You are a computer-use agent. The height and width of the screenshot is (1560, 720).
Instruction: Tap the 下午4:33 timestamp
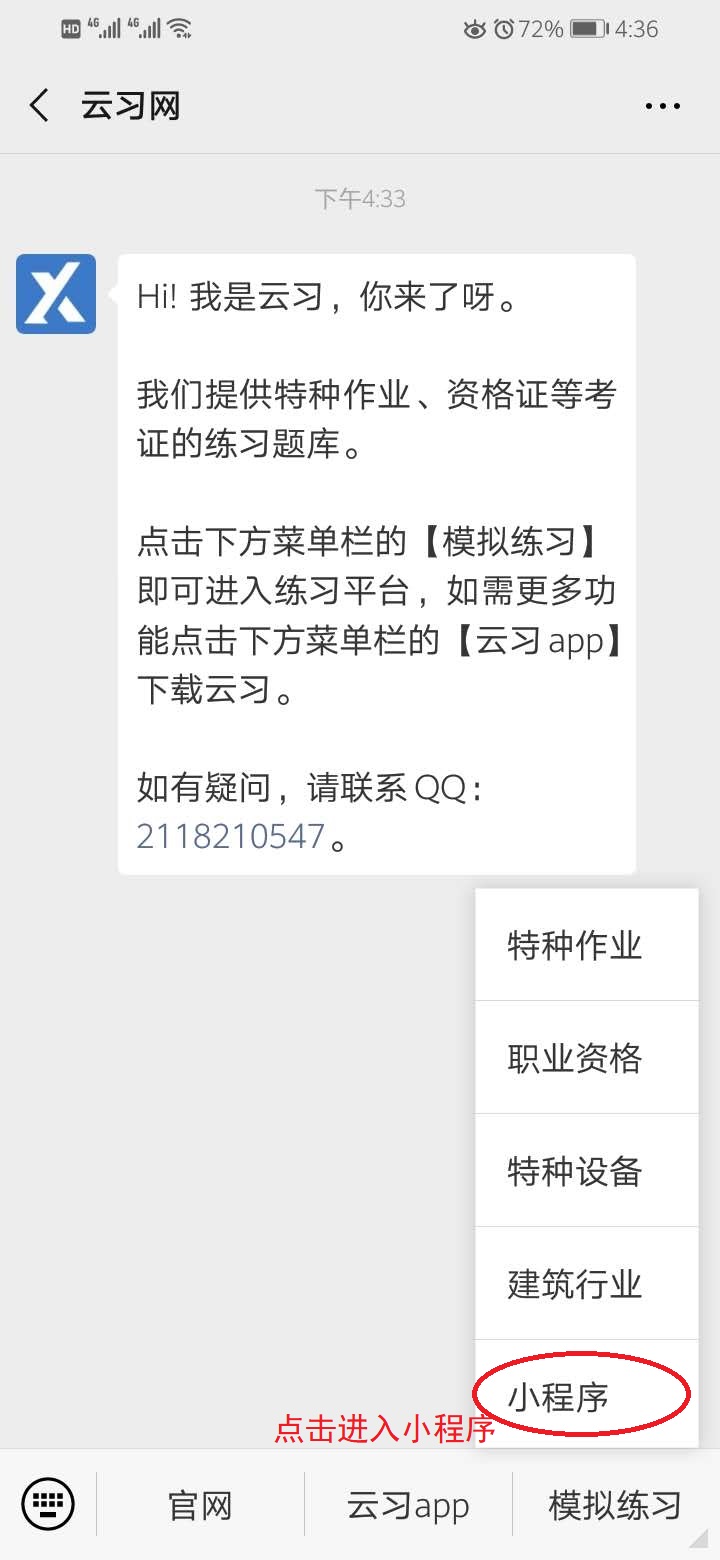pos(360,198)
